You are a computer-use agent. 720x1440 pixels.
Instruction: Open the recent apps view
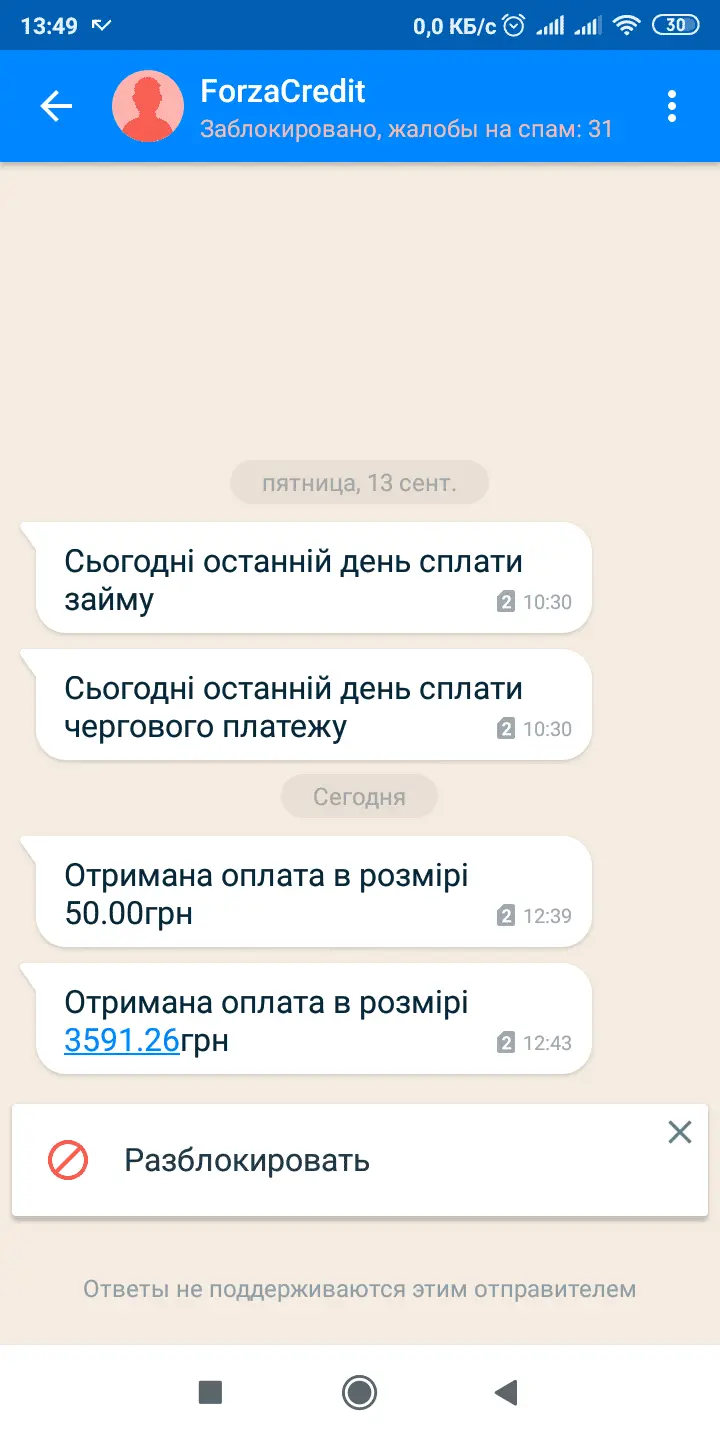pos(210,1392)
